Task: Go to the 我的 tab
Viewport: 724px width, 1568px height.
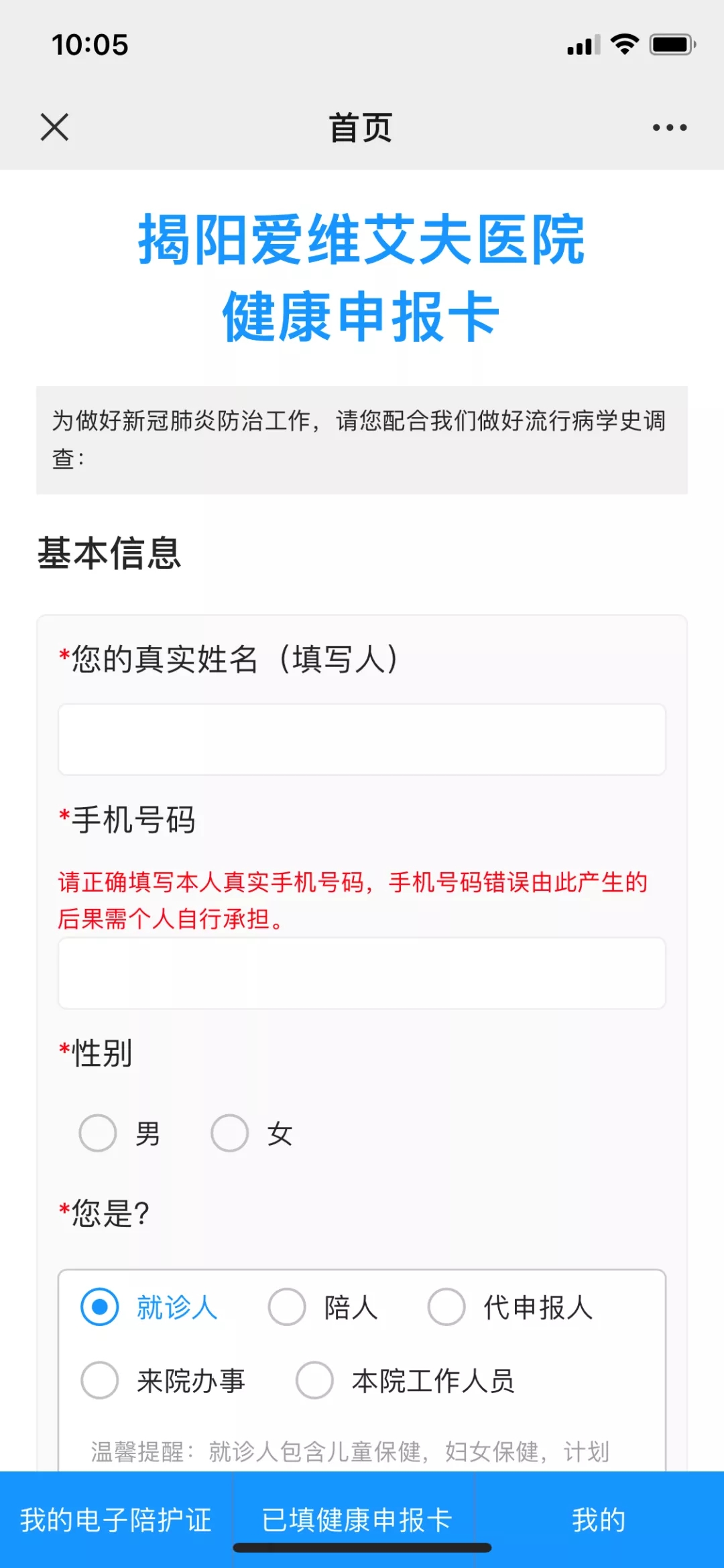Action: [599, 1520]
